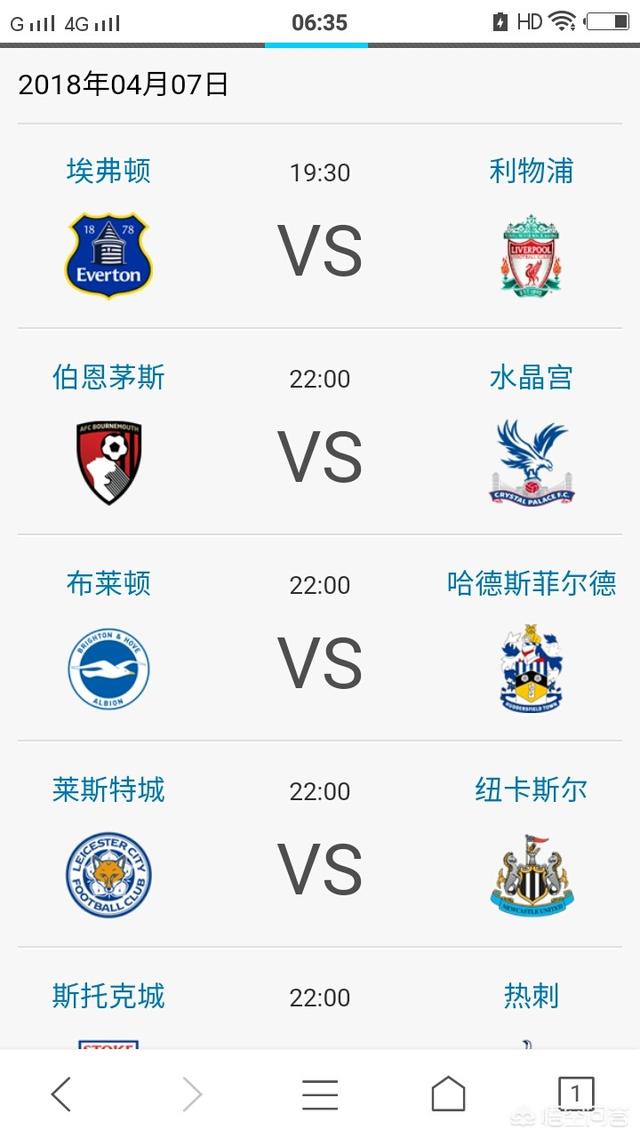Open the browser menu

(x=320, y=1094)
